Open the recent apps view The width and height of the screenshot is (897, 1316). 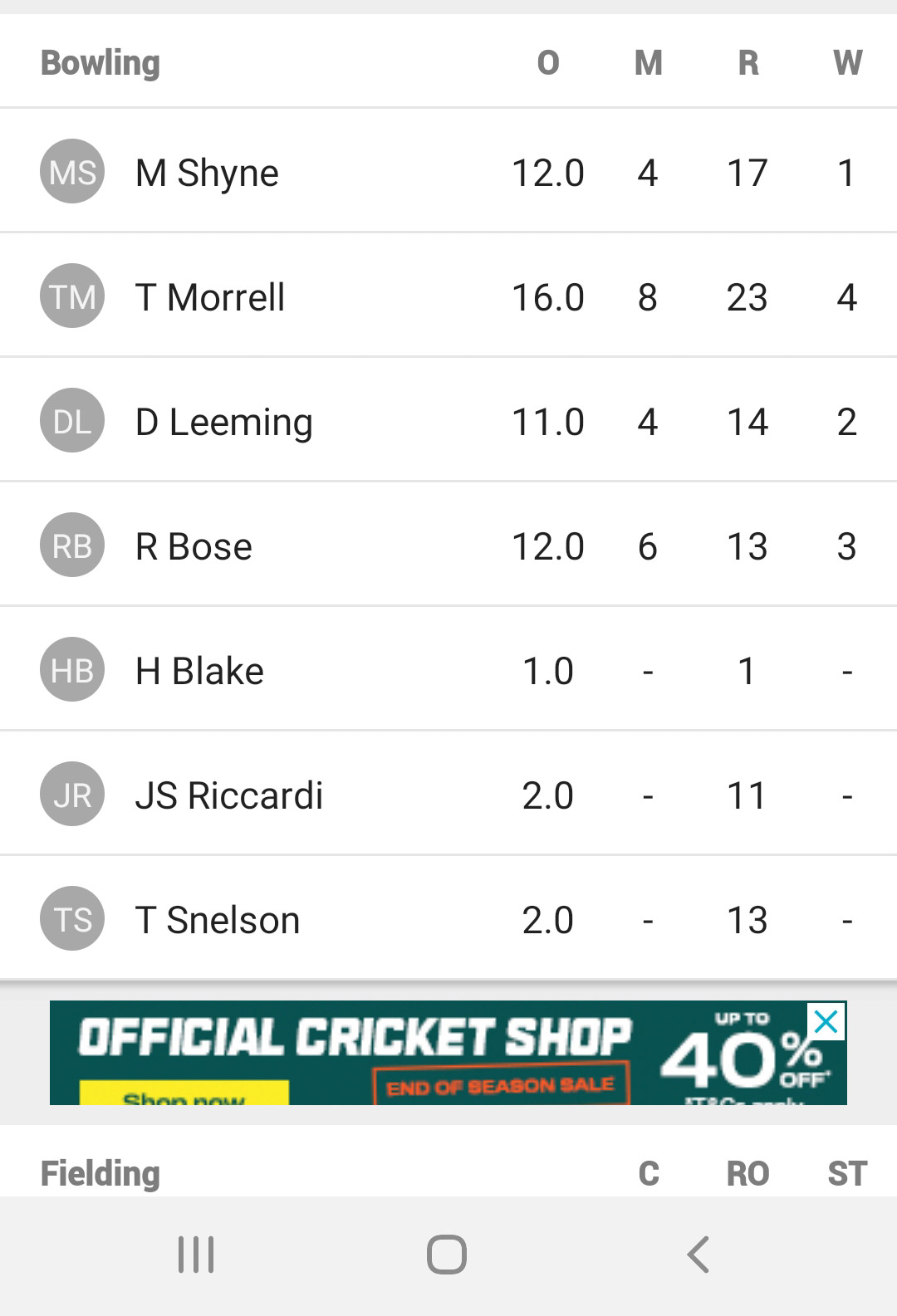coord(196,1254)
